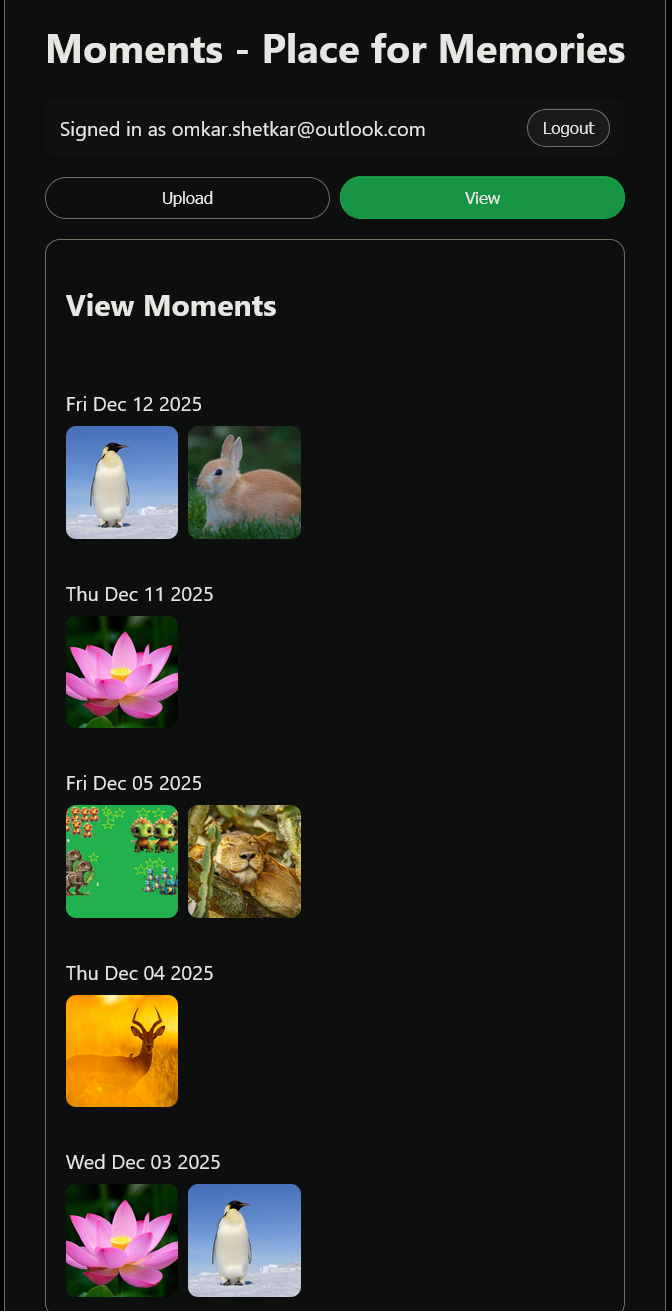The image size is (672, 1311).
Task: Open the lotus flower from Dec 03
Action: coord(122,1240)
